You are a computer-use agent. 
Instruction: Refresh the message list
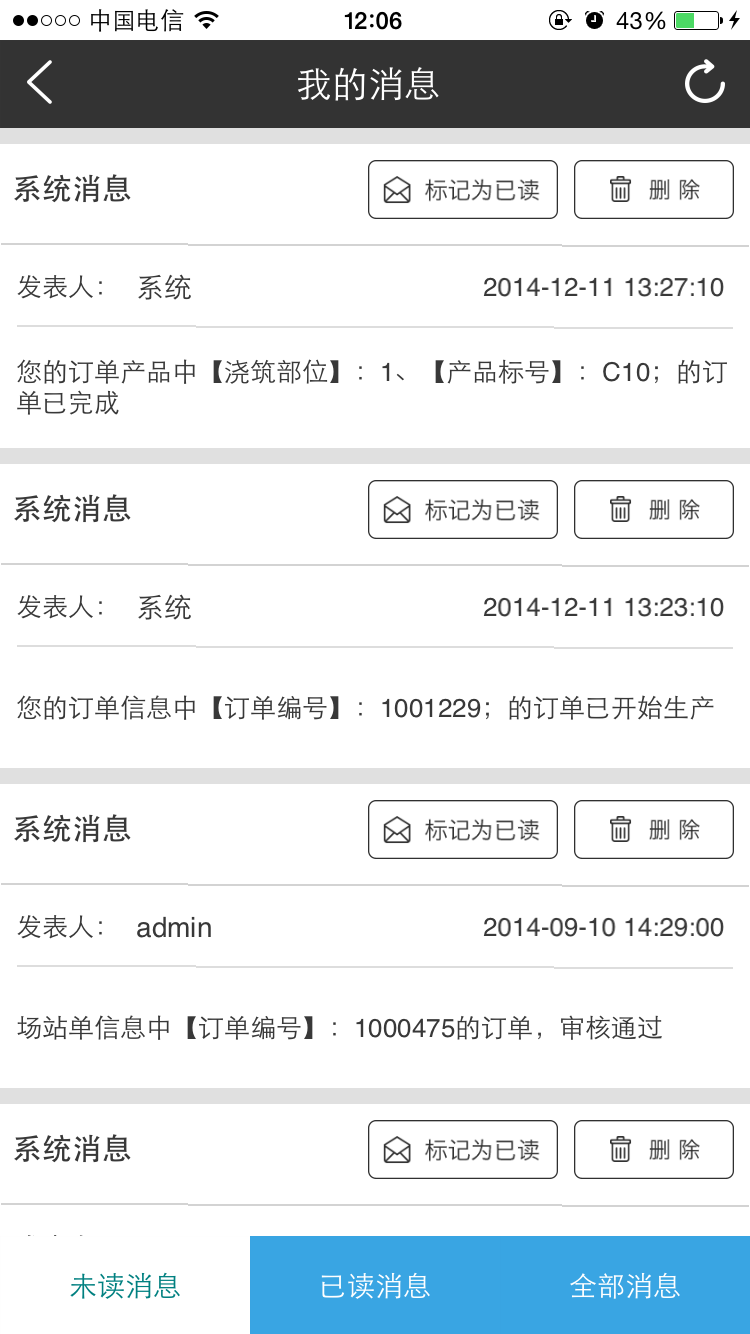click(x=704, y=83)
